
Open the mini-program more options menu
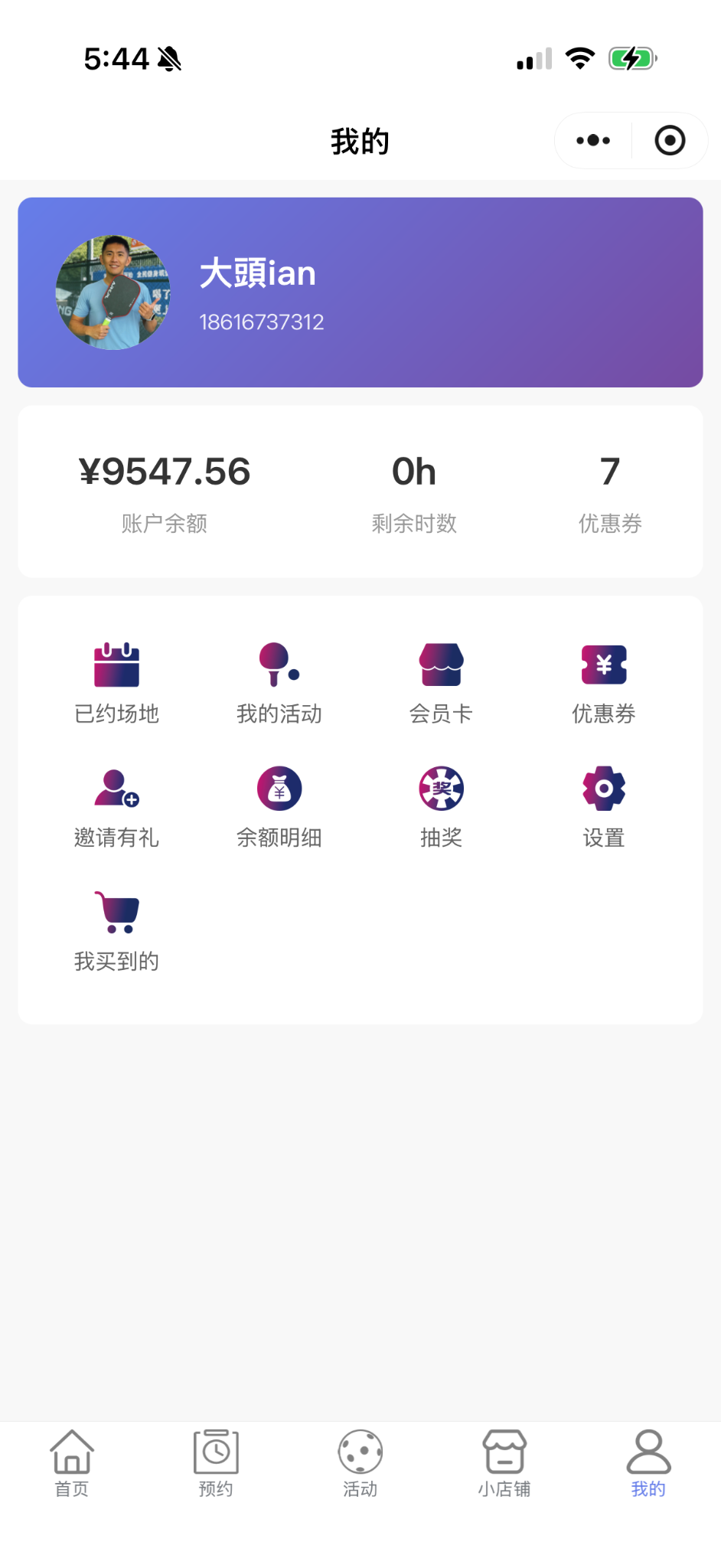(591, 140)
